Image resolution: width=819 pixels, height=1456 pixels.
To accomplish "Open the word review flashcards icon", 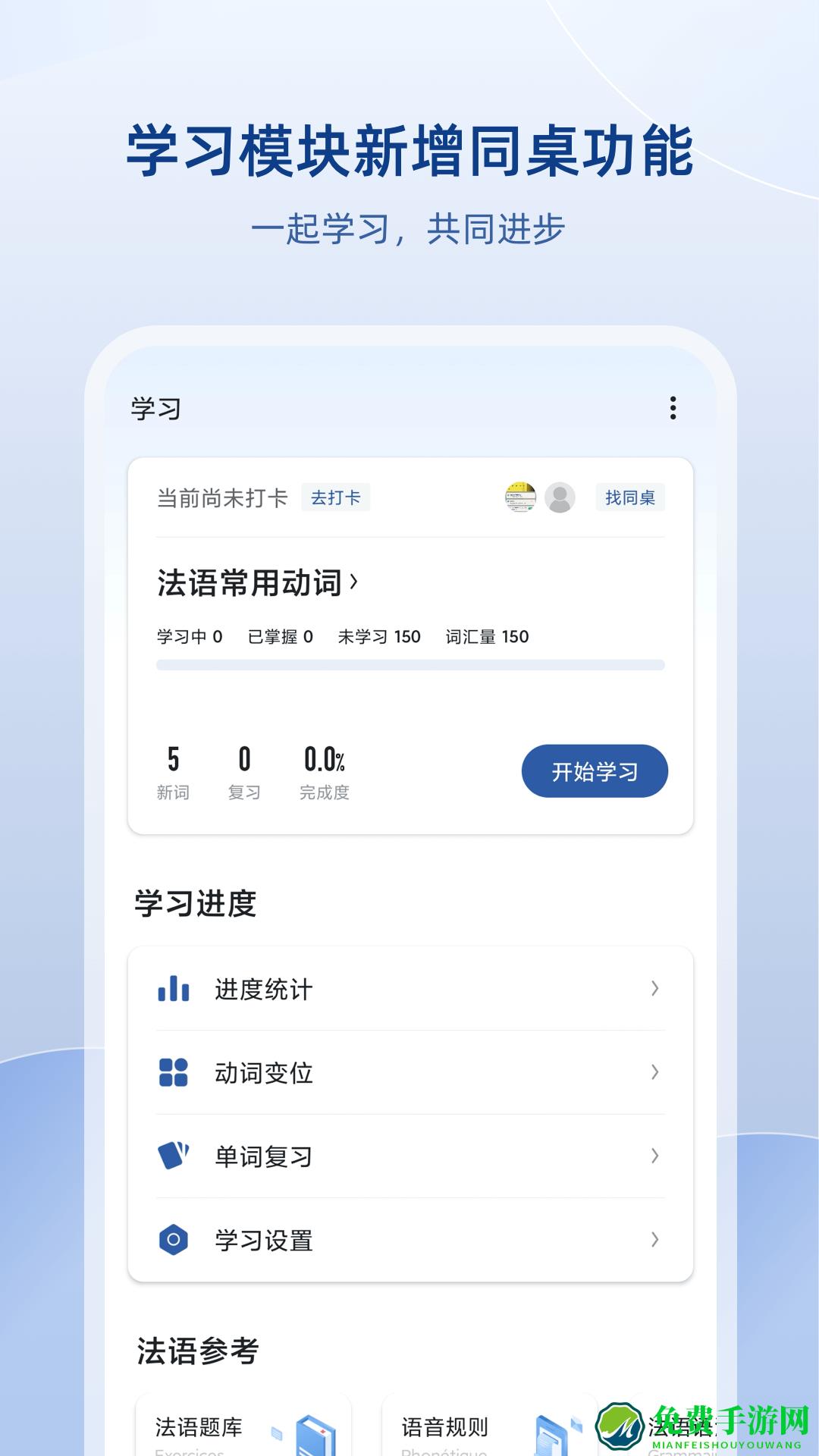I will 174,1156.
